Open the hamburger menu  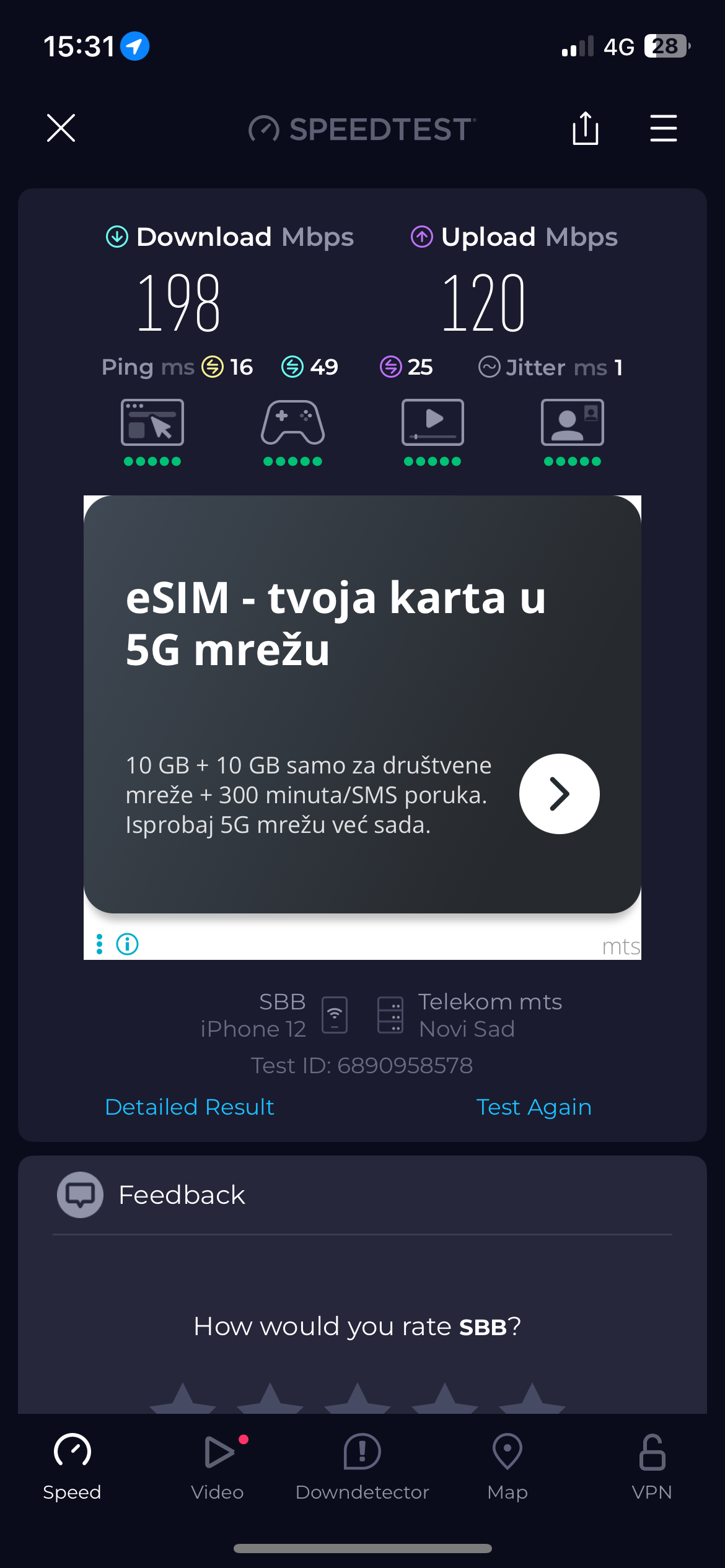[x=663, y=128]
